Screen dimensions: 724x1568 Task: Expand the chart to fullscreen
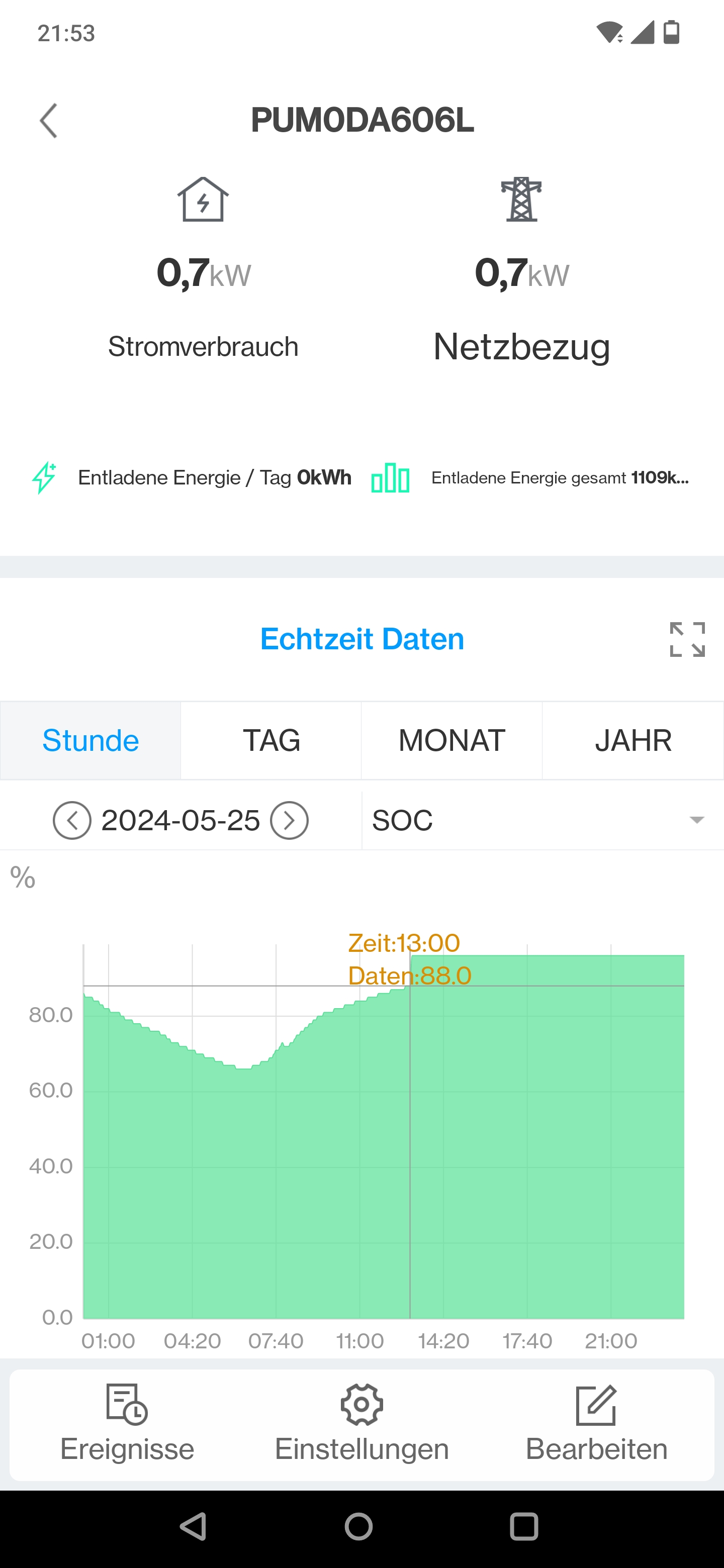click(x=687, y=639)
